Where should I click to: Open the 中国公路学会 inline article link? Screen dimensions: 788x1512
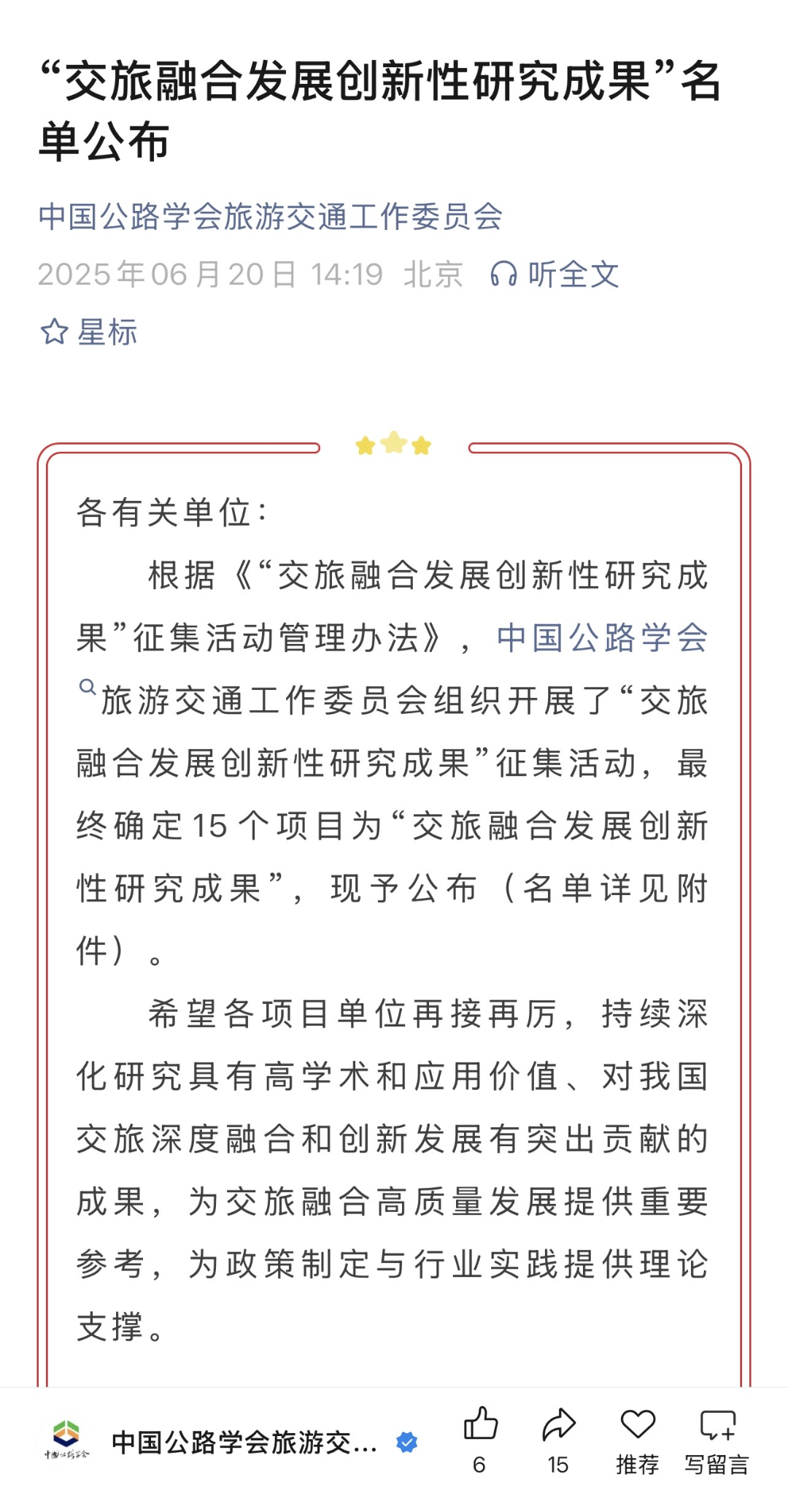click(603, 640)
